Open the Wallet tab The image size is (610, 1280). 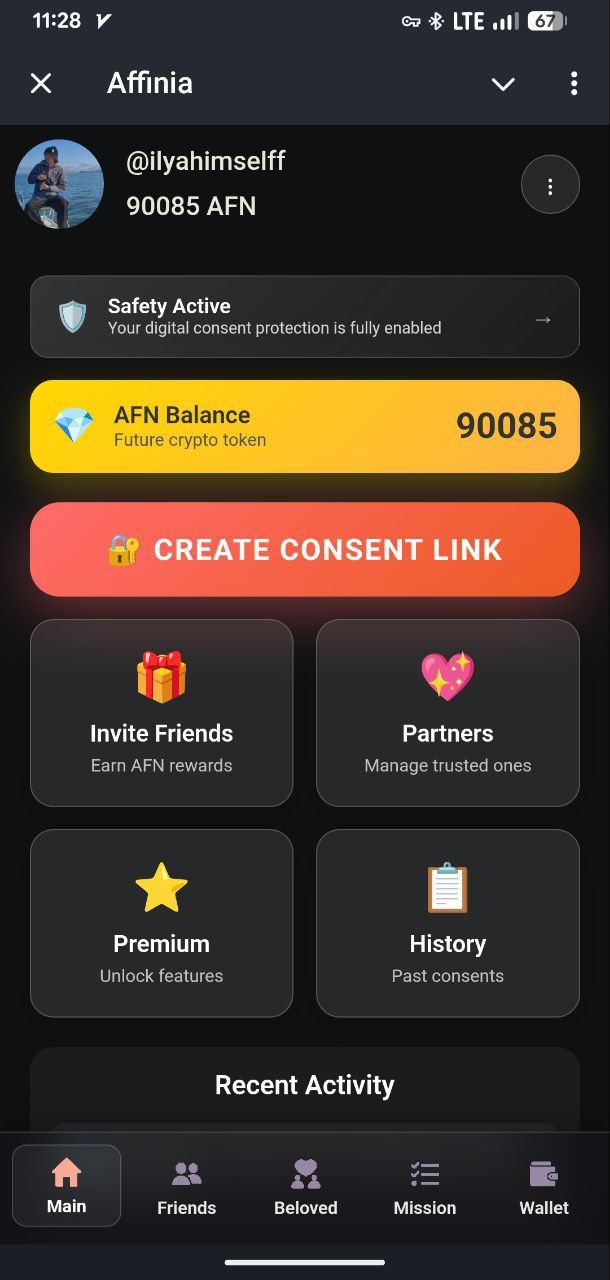click(544, 1187)
